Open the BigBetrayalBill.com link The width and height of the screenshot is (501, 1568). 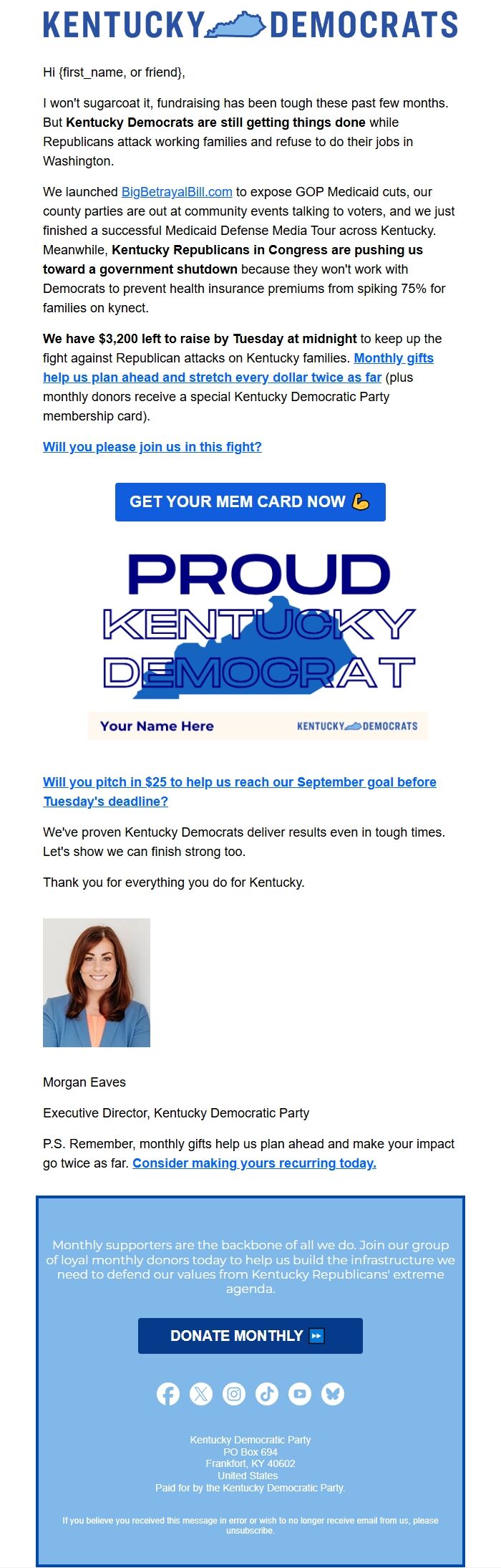tap(177, 192)
